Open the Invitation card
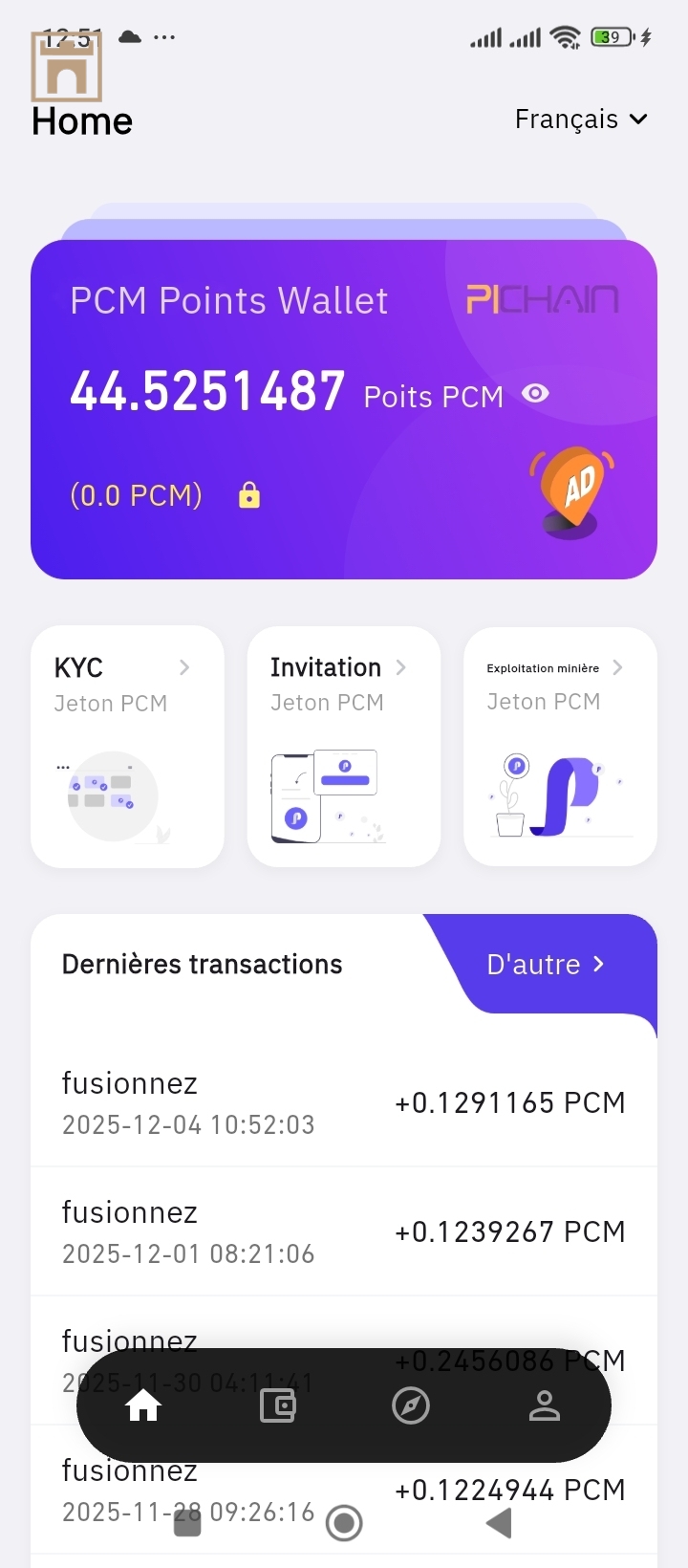The image size is (688, 1568). click(343, 746)
